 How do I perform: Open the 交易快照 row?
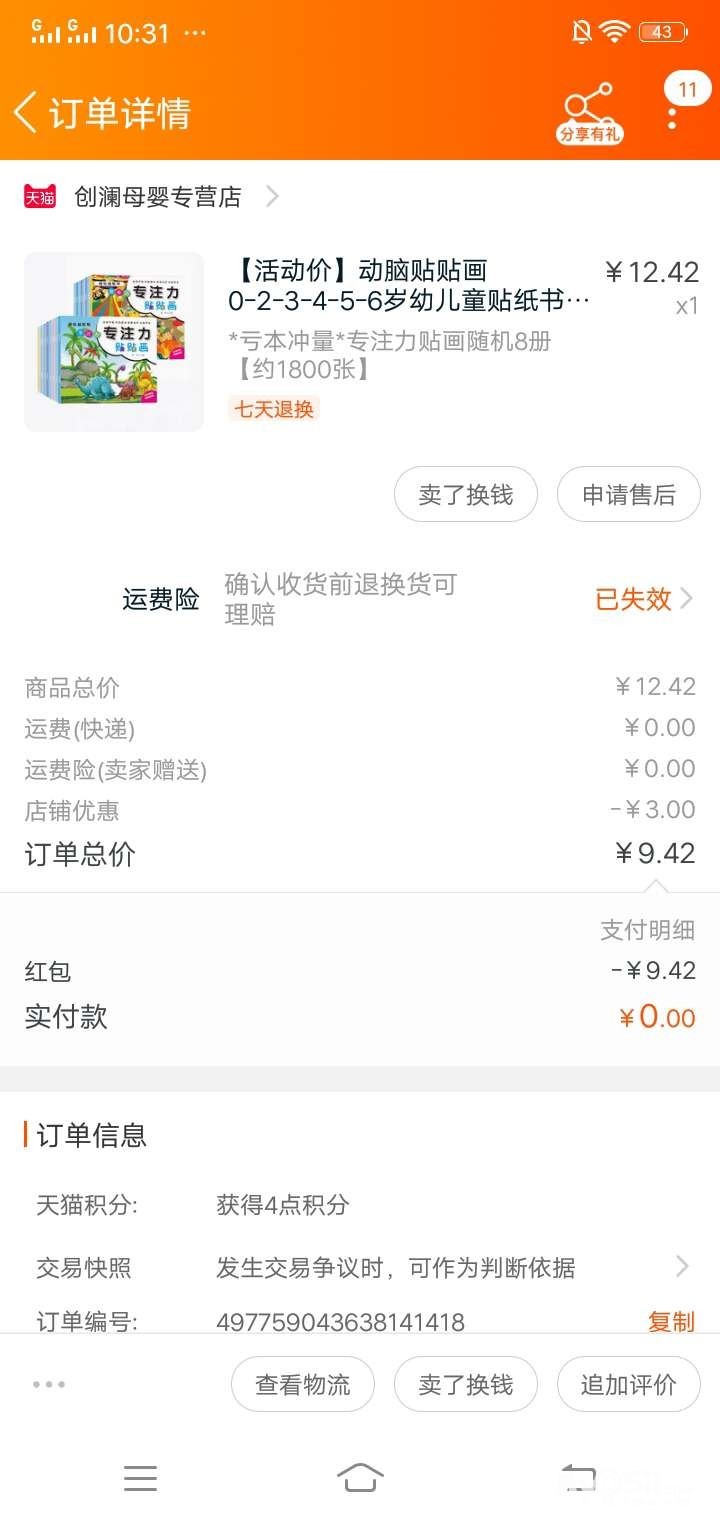[360, 1268]
